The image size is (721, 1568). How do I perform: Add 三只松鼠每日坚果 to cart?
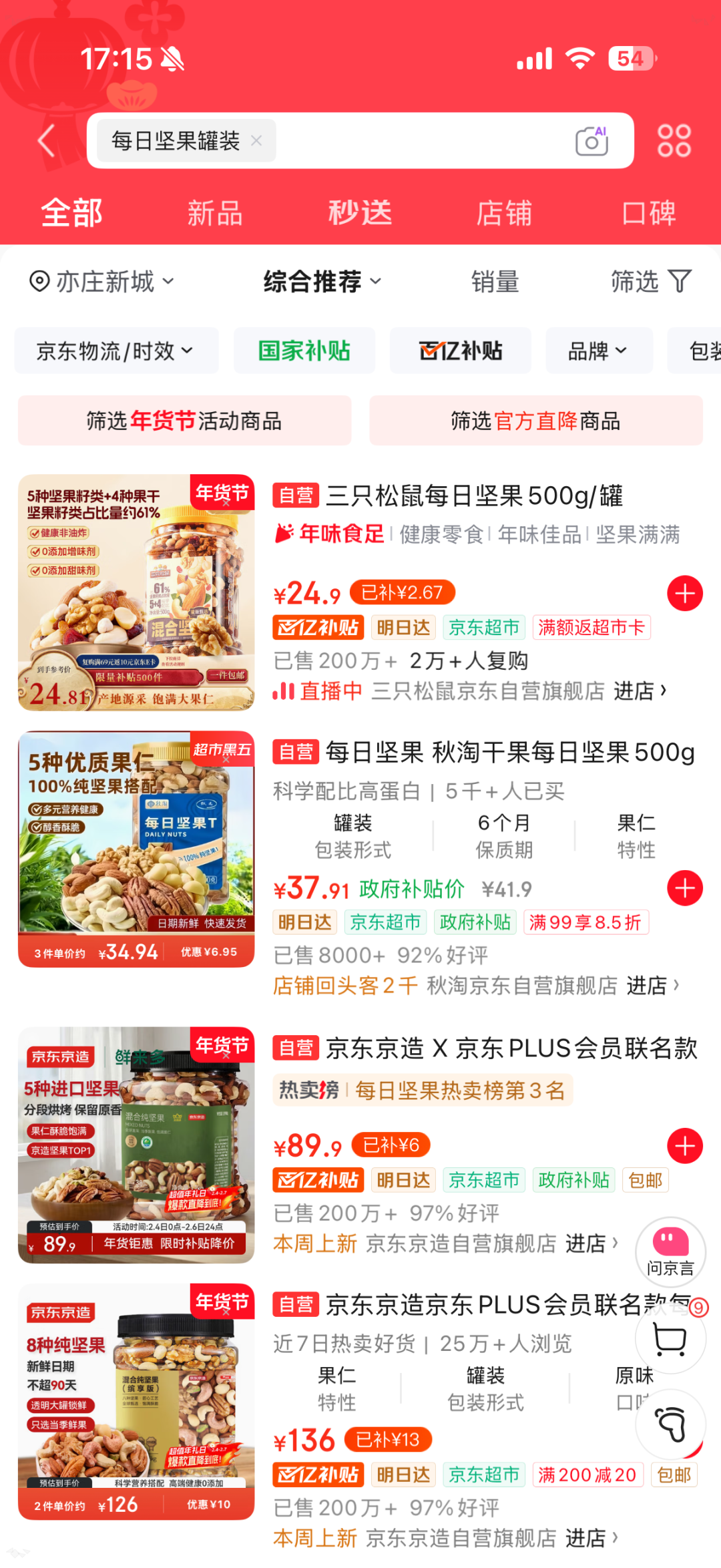pos(685,593)
